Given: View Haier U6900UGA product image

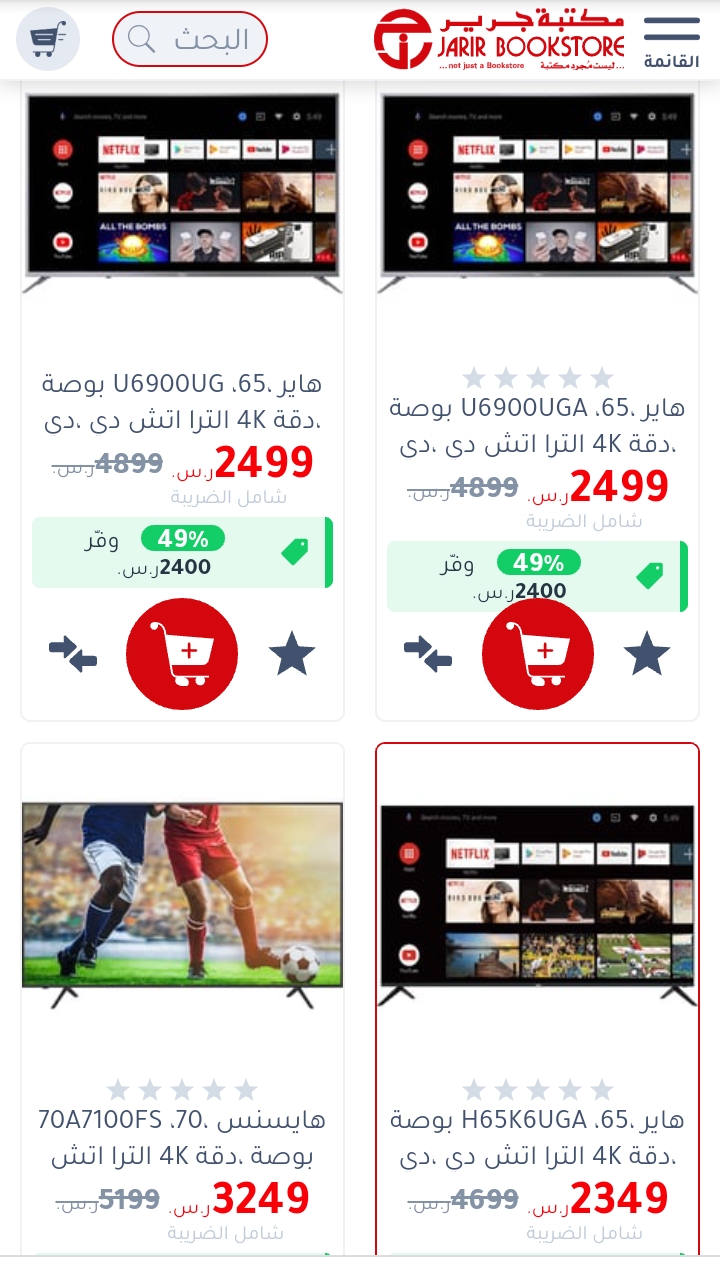Looking at the screenshot, I should (538, 193).
